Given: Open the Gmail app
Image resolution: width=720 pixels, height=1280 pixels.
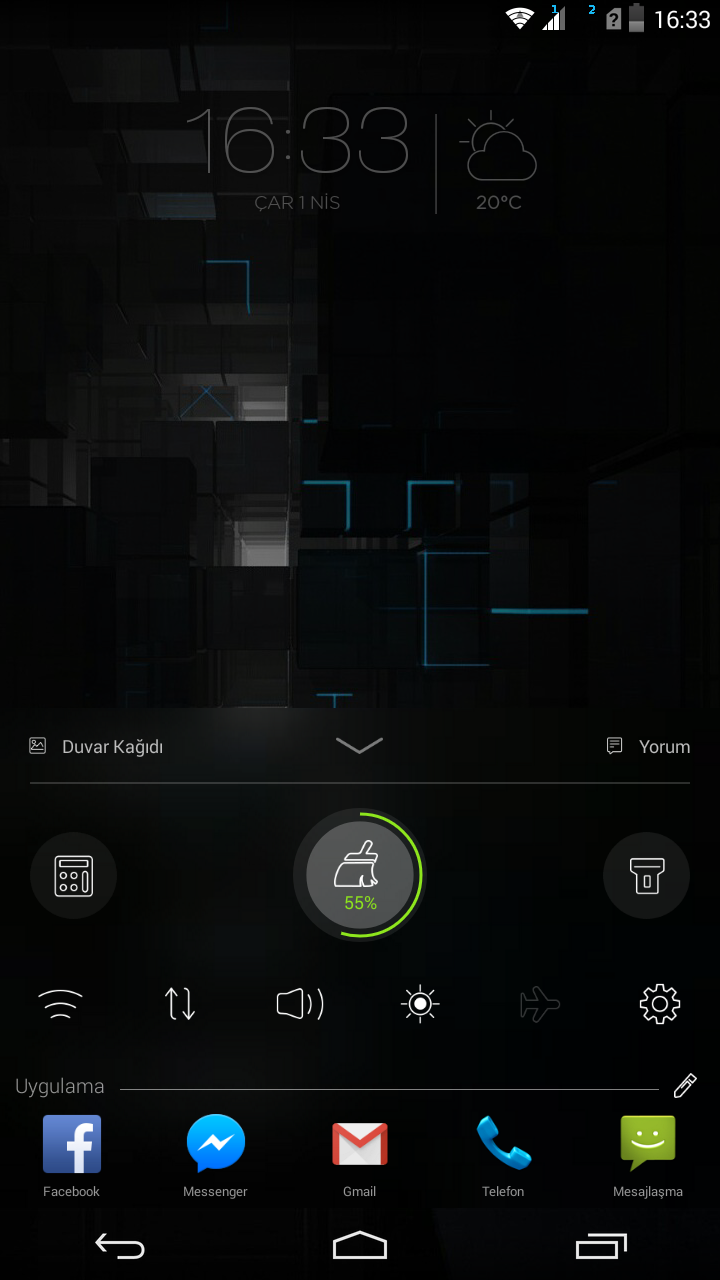Looking at the screenshot, I should click(x=360, y=1155).
